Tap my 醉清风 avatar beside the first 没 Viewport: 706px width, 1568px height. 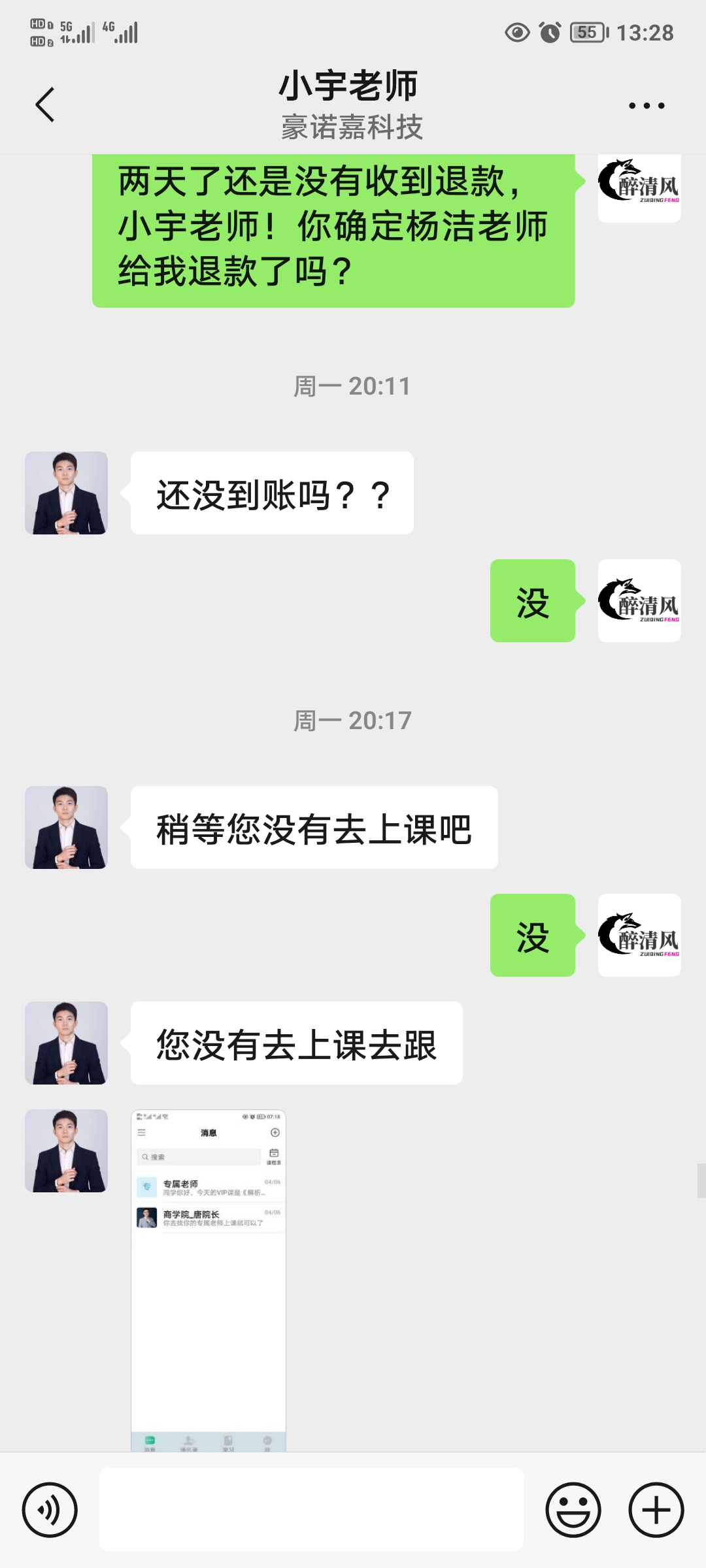tap(639, 600)
